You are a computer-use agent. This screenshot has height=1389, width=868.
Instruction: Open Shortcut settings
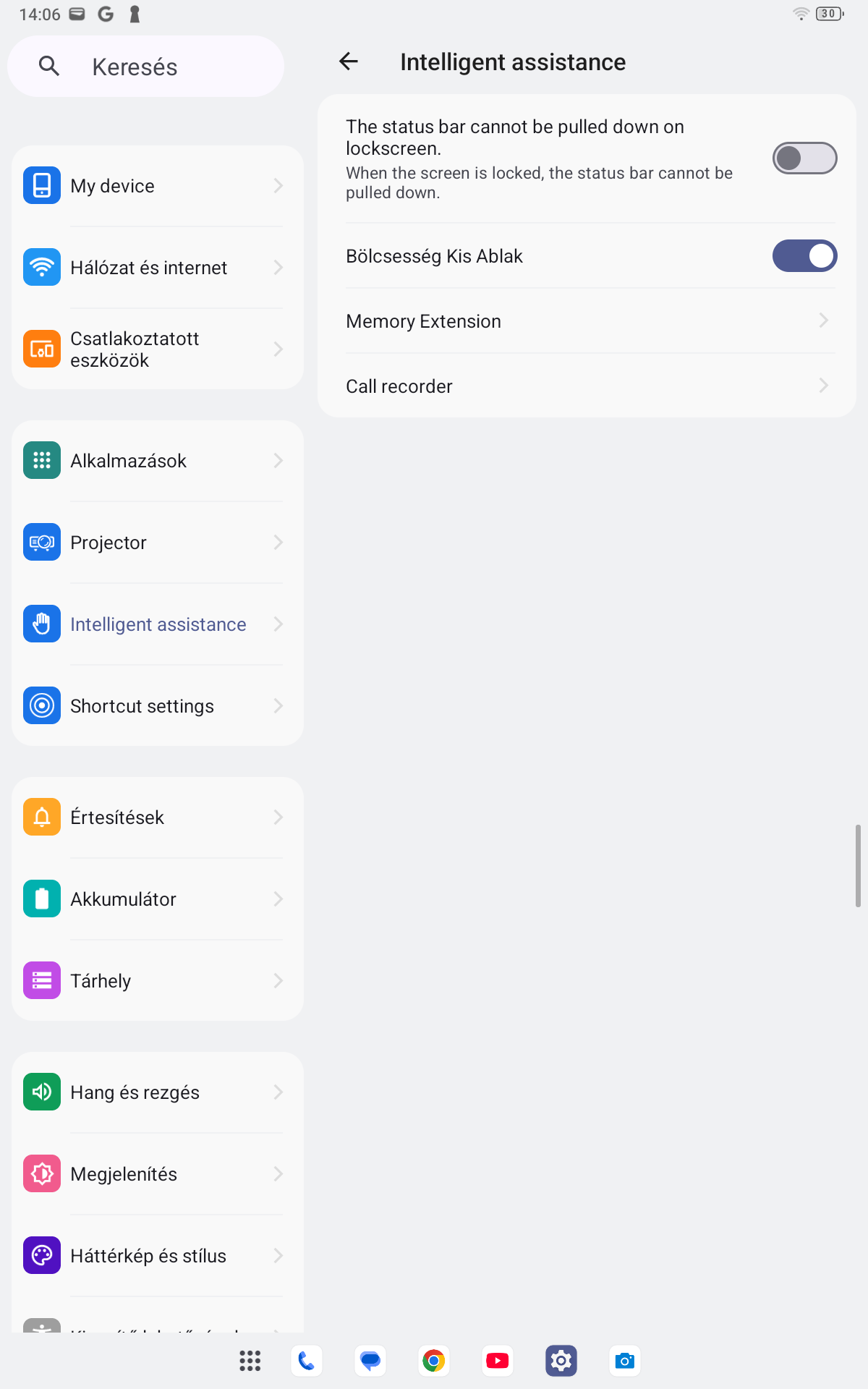click(157, 706)
